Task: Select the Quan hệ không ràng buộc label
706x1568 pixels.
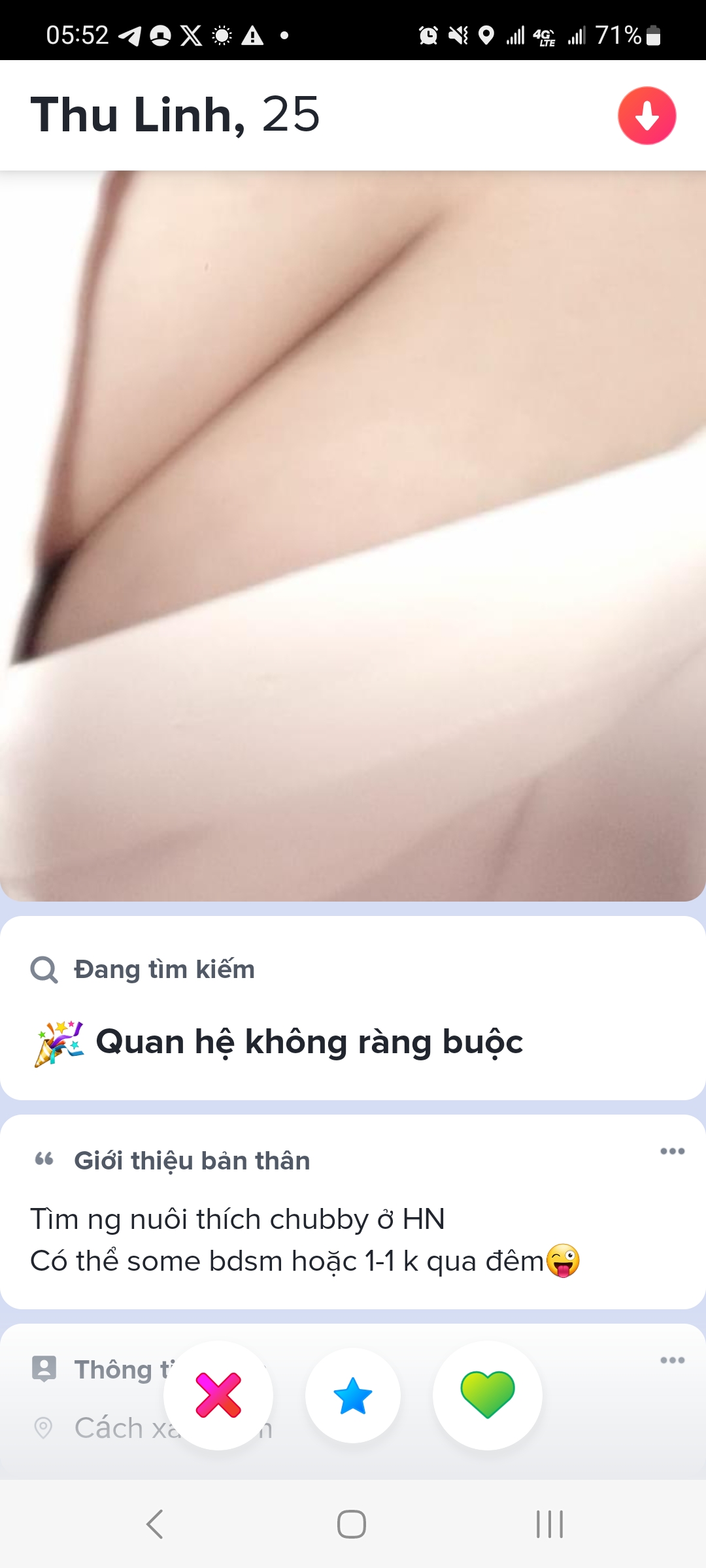Action: pyautogui.click(x=309, y=1041)
